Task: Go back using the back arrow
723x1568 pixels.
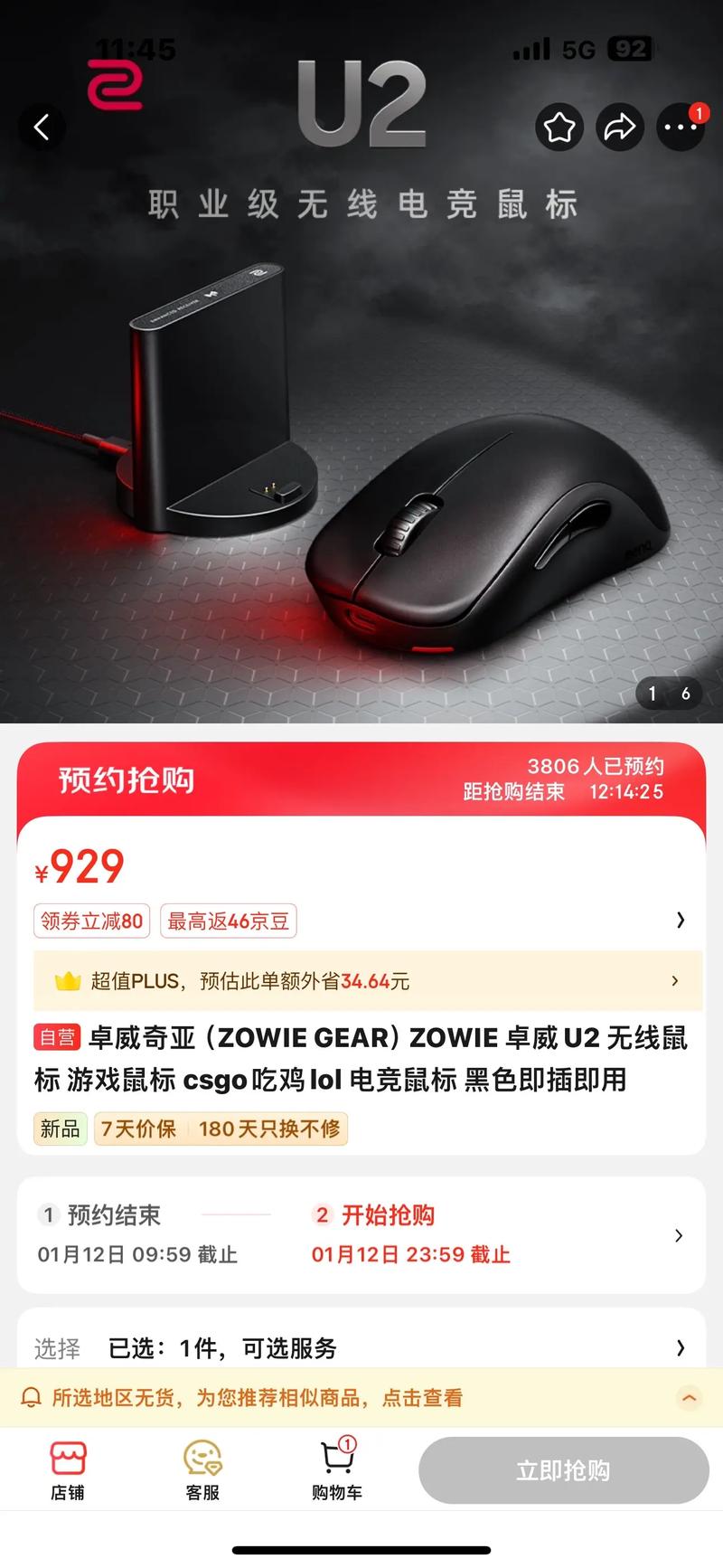Action: pos(42,128)
